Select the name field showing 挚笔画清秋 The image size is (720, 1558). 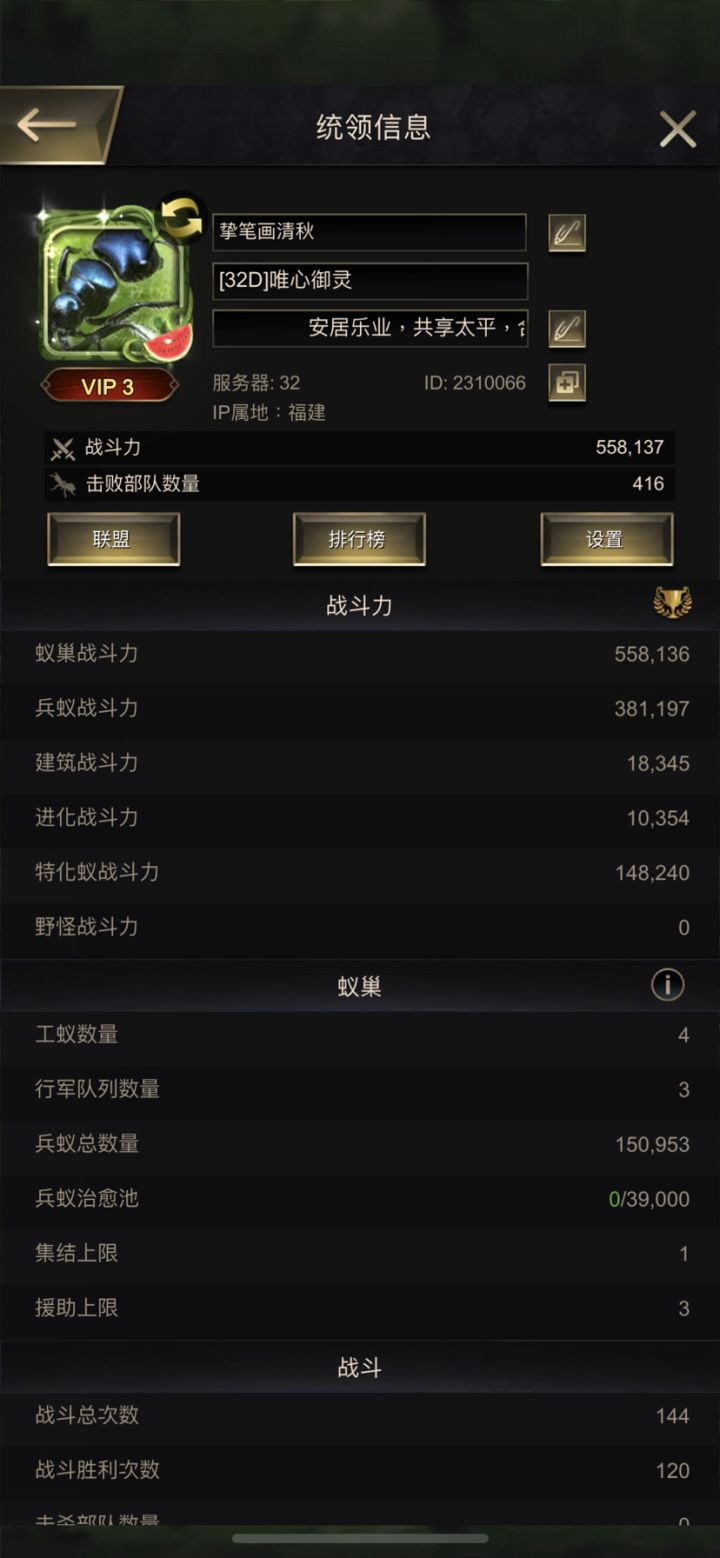pos(370,233)
